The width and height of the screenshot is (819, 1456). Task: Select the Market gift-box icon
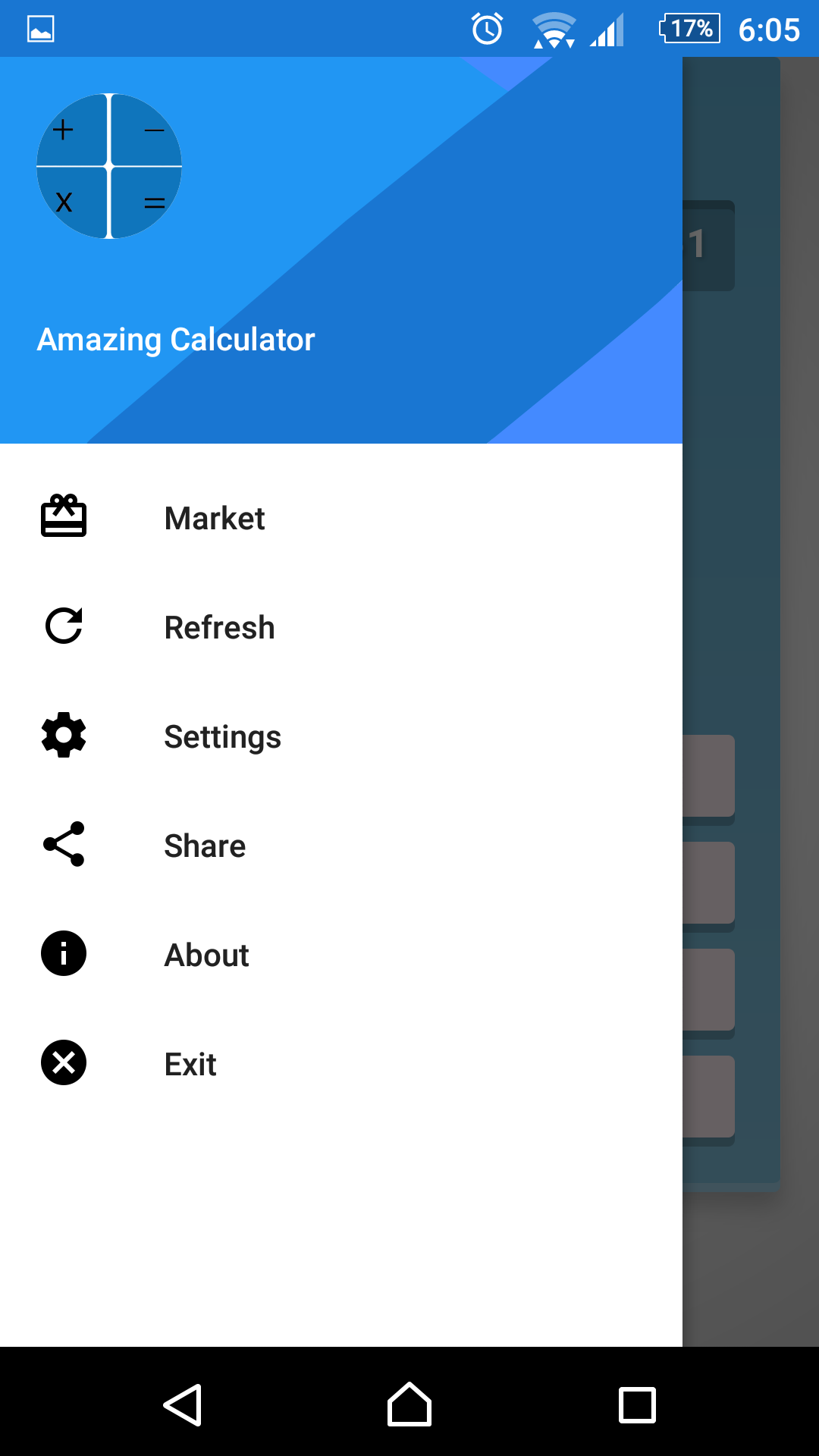(x=64, y=517)
